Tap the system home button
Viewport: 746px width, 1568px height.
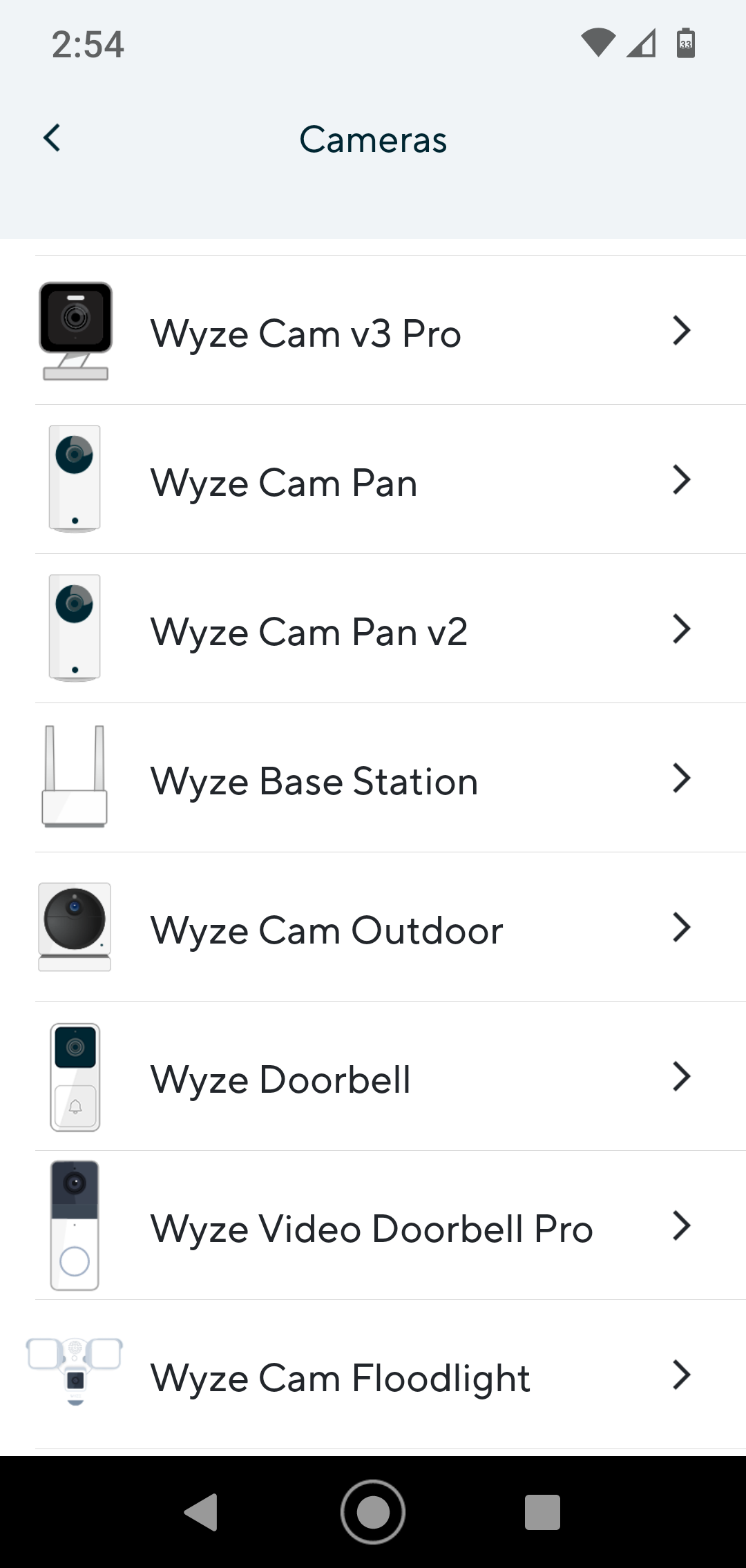(x=373, y=1511)
